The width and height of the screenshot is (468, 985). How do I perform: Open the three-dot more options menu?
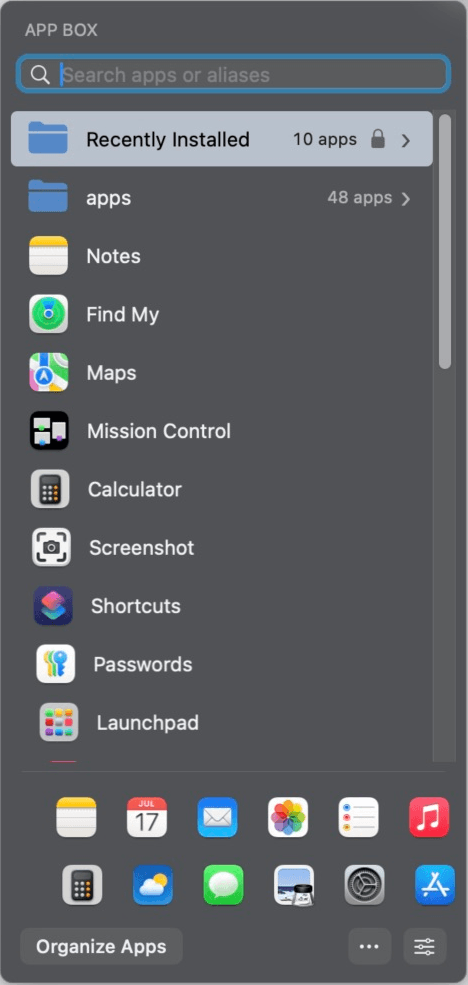[x=369, y=947]
